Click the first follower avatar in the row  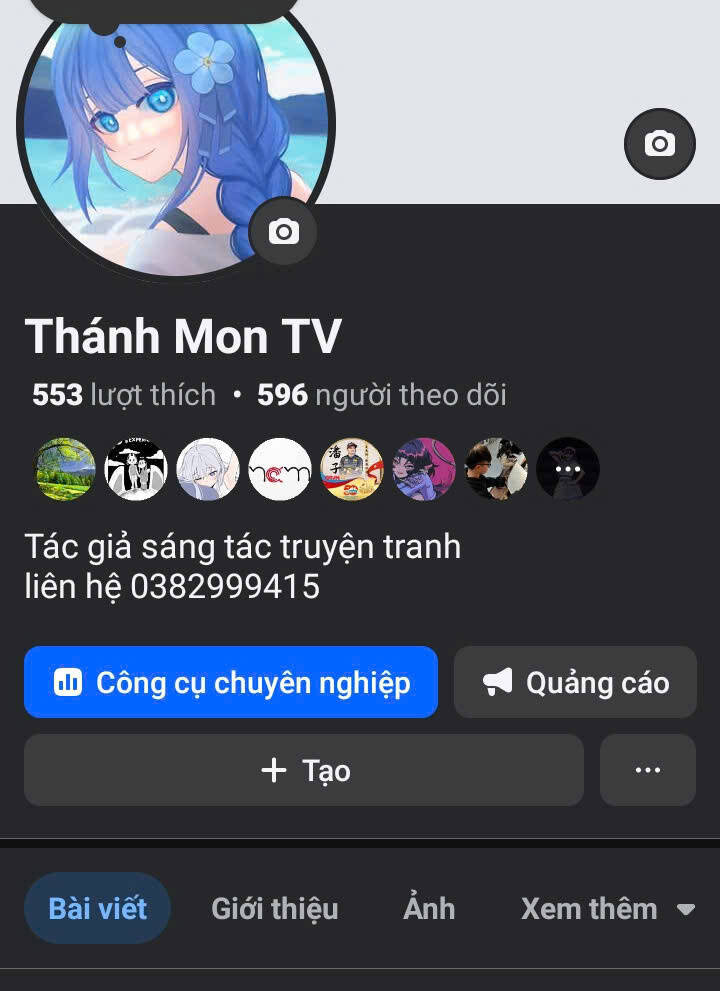pos(64,469)
